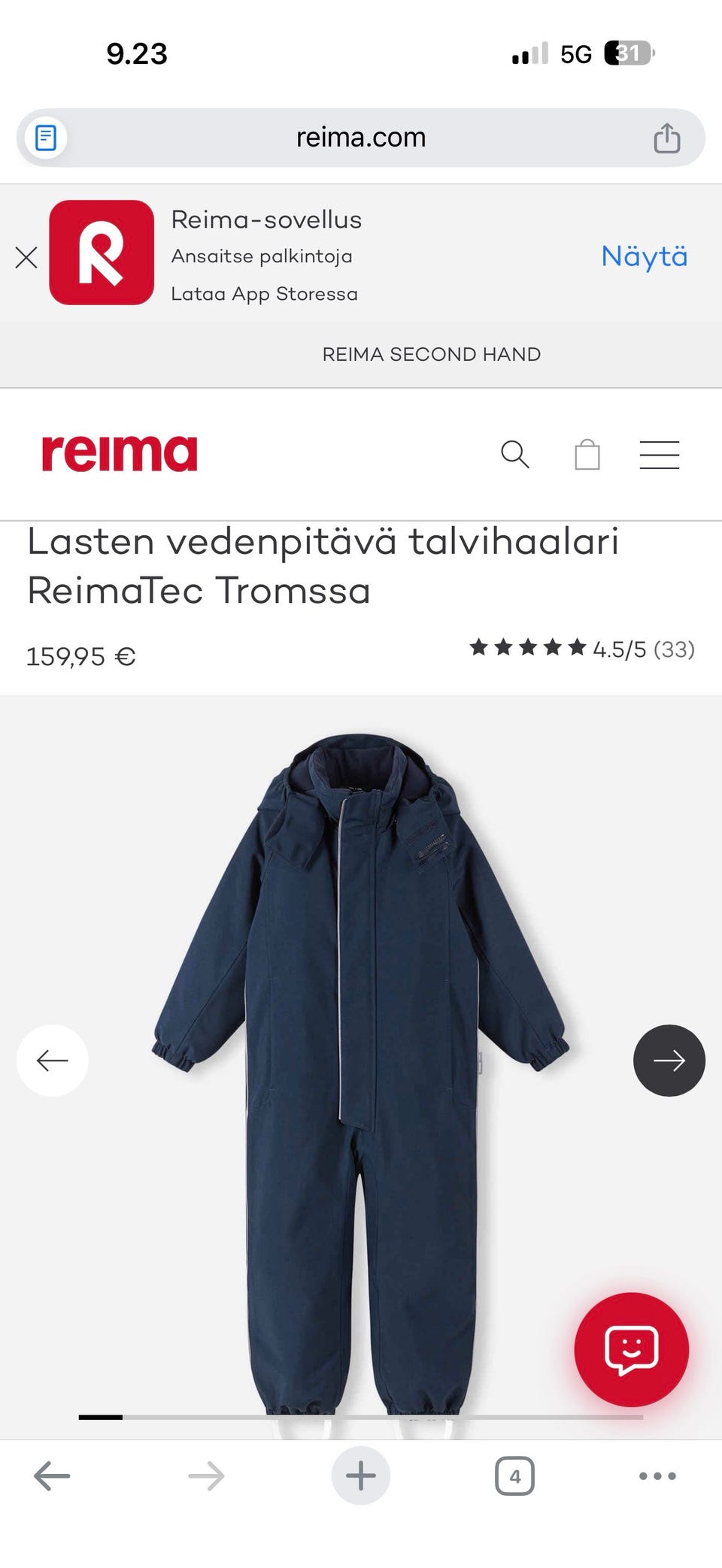The image size is (722, 1568).
Task: Tap the image carousel progress bar
Action: (361, 1412)
